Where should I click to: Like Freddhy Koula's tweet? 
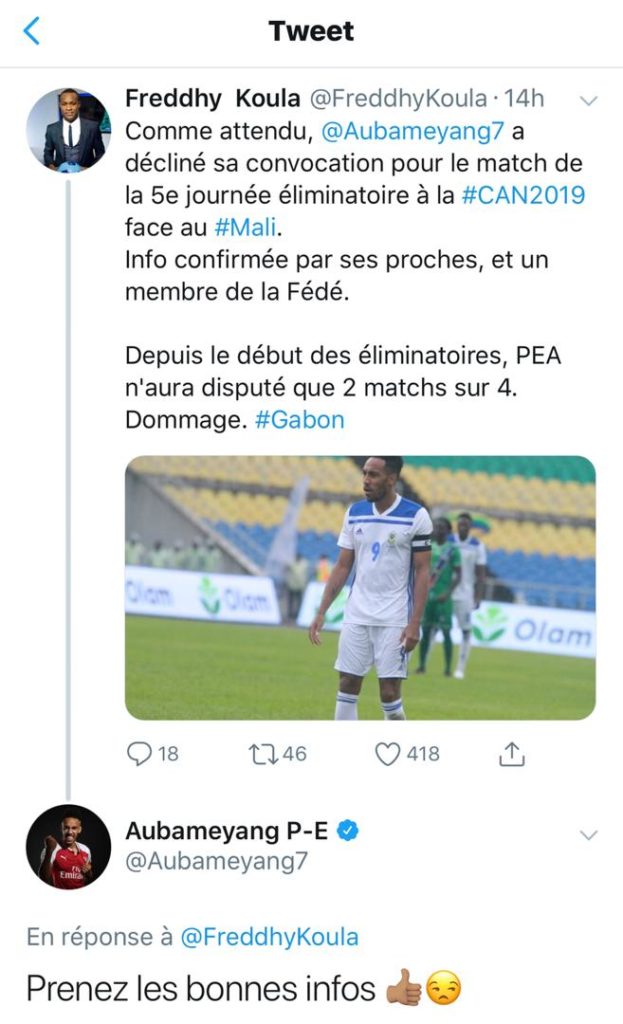click(407, 754)
